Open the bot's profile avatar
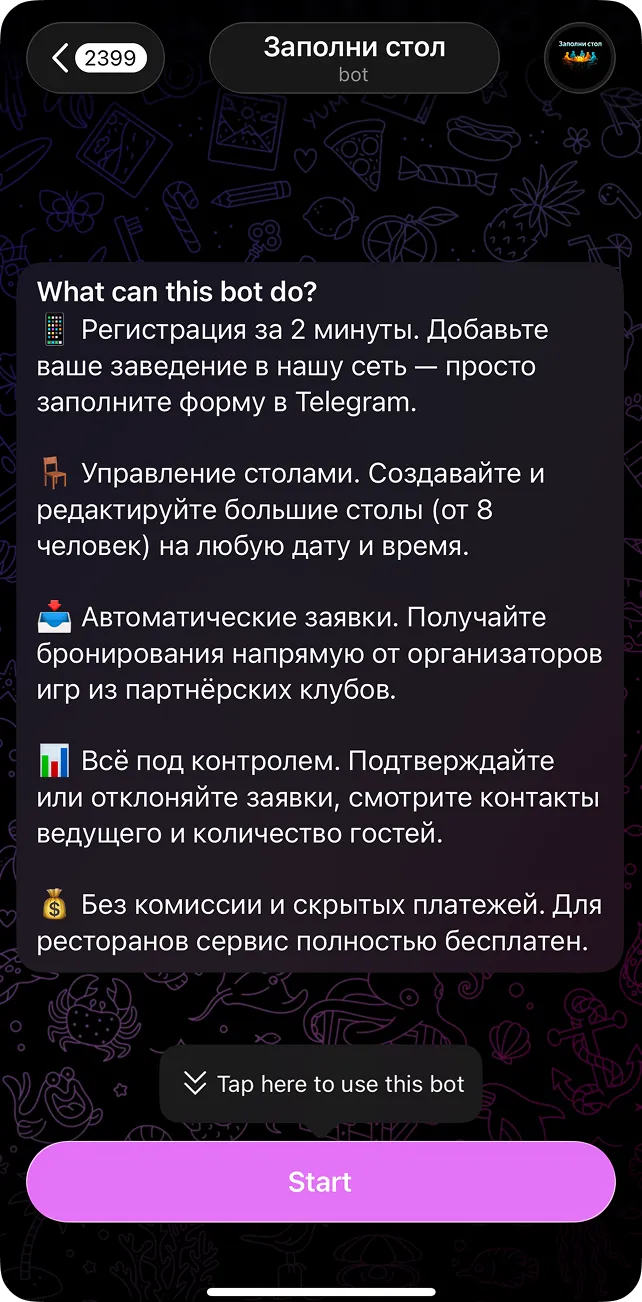This screenshot has width=642, height=1302. 579,58
